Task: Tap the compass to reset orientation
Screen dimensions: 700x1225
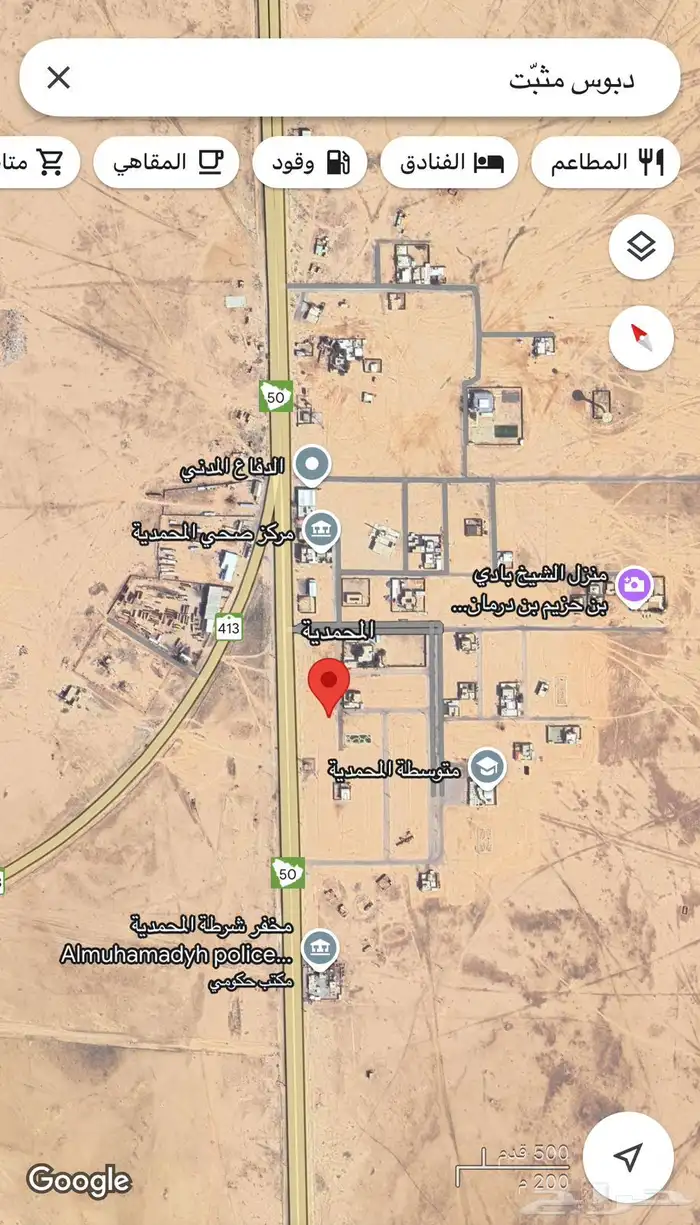Action: pos(641,338)
